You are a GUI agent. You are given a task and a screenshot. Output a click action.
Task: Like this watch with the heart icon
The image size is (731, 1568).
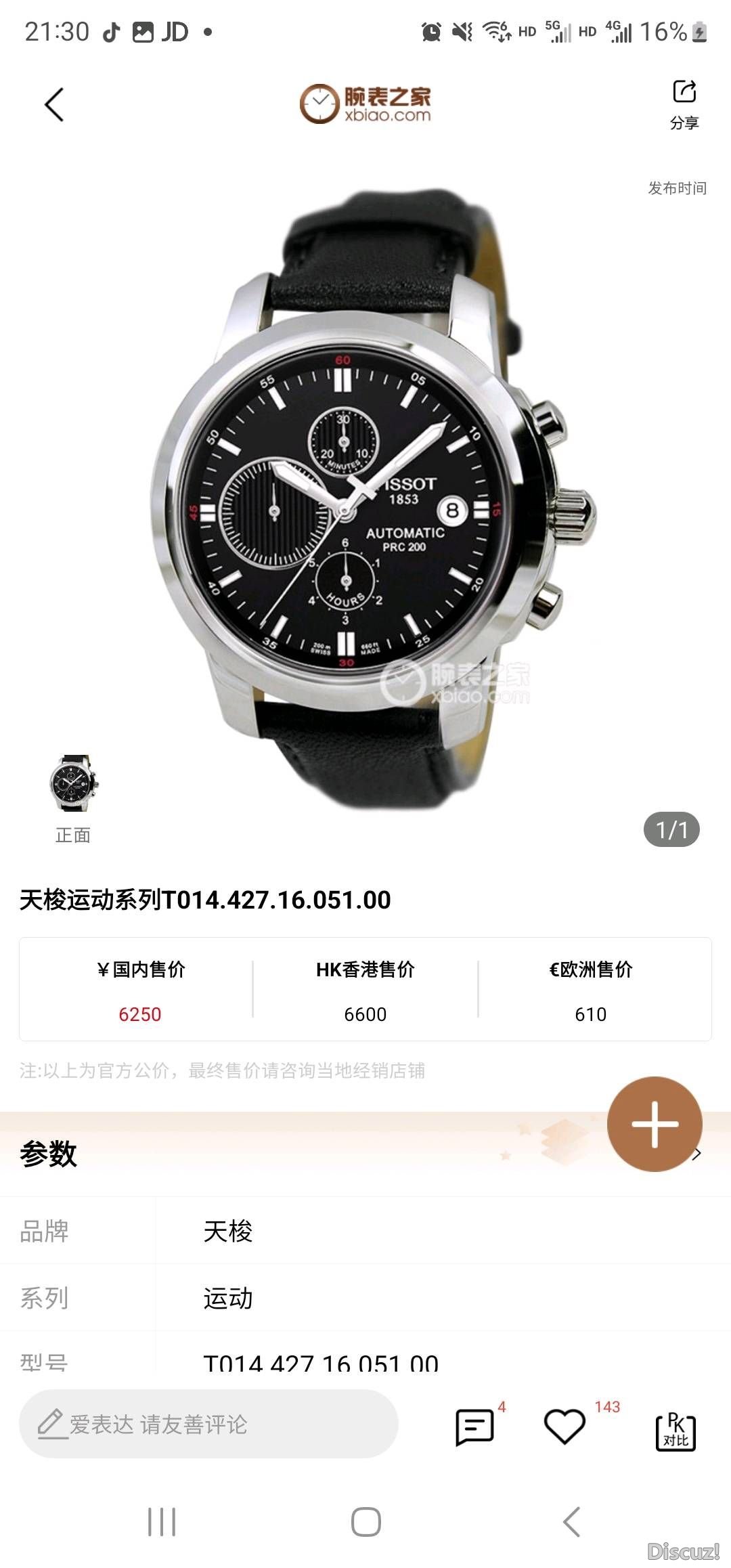click(564, 1426)
